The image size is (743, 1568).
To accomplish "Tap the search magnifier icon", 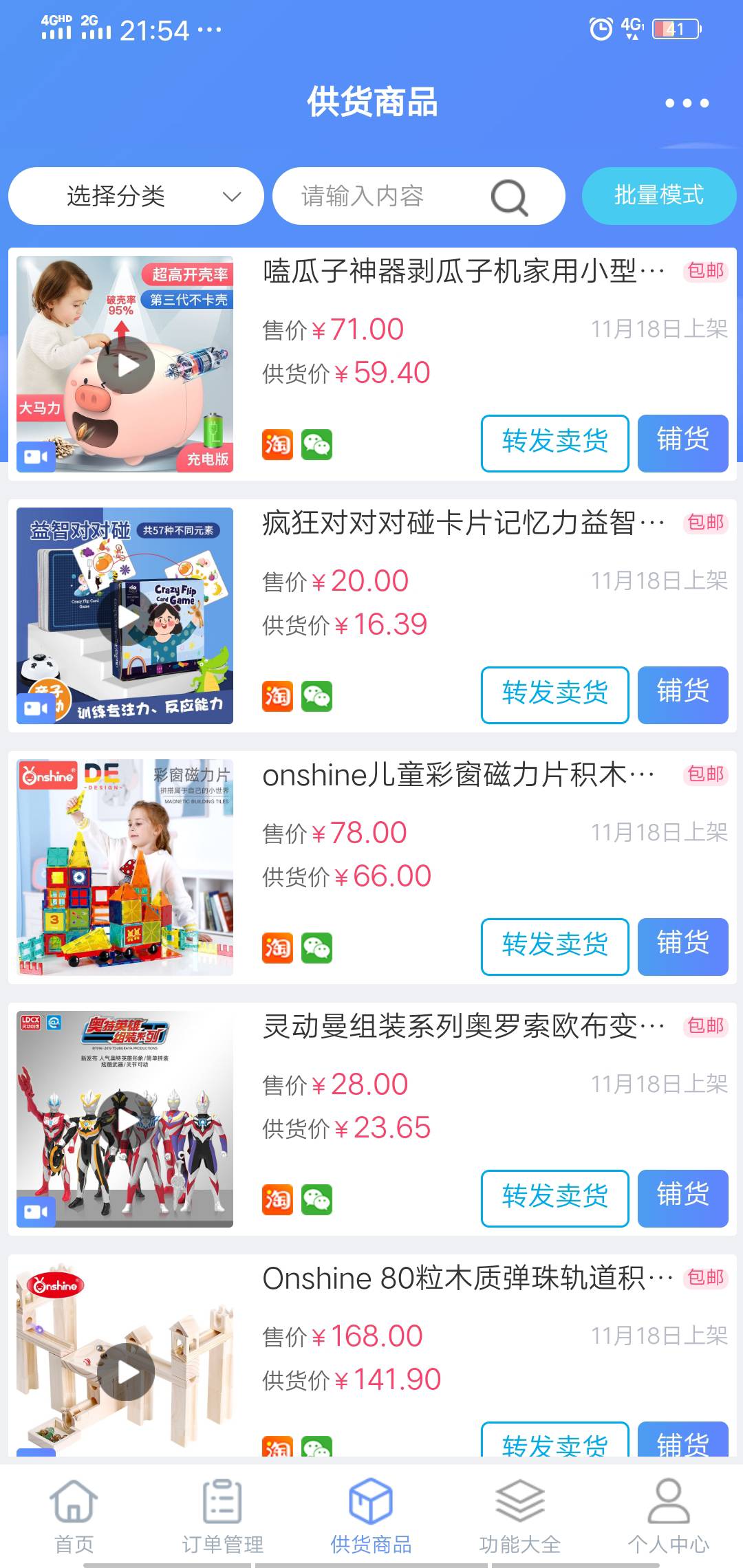I will pyautogui.click(x=509, y=197).
